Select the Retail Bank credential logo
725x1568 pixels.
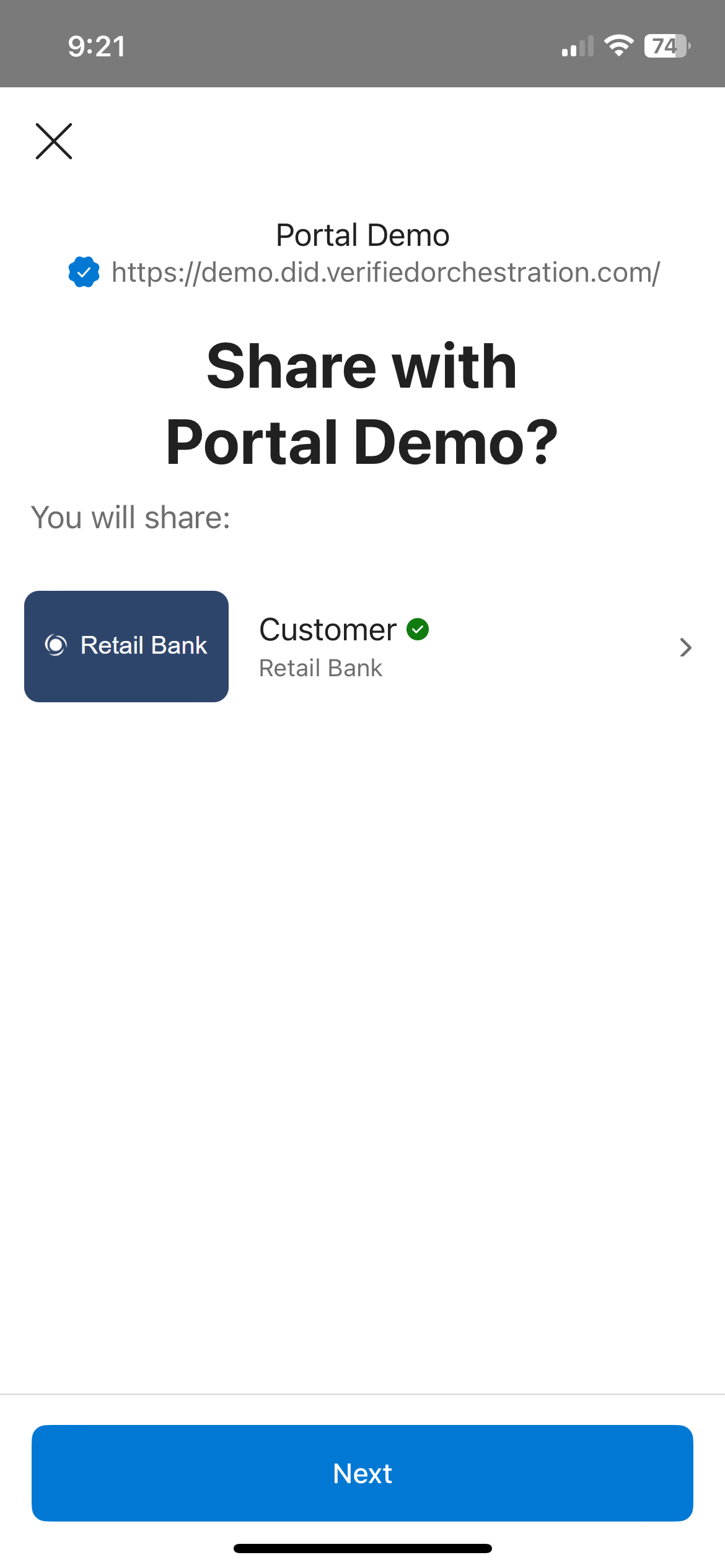(x=126, y=646)
